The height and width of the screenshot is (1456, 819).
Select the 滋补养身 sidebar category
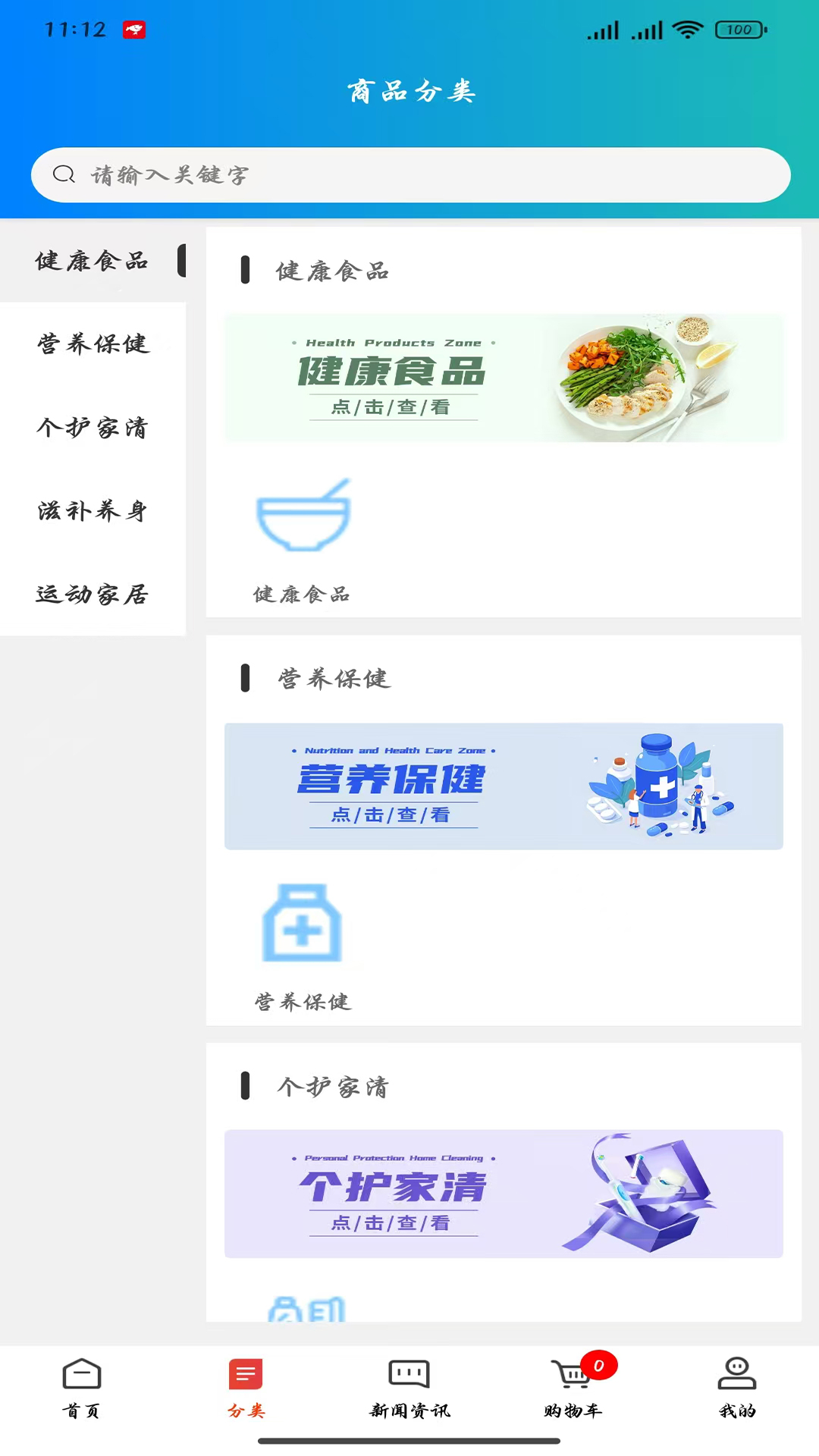[x=93, y=512]
